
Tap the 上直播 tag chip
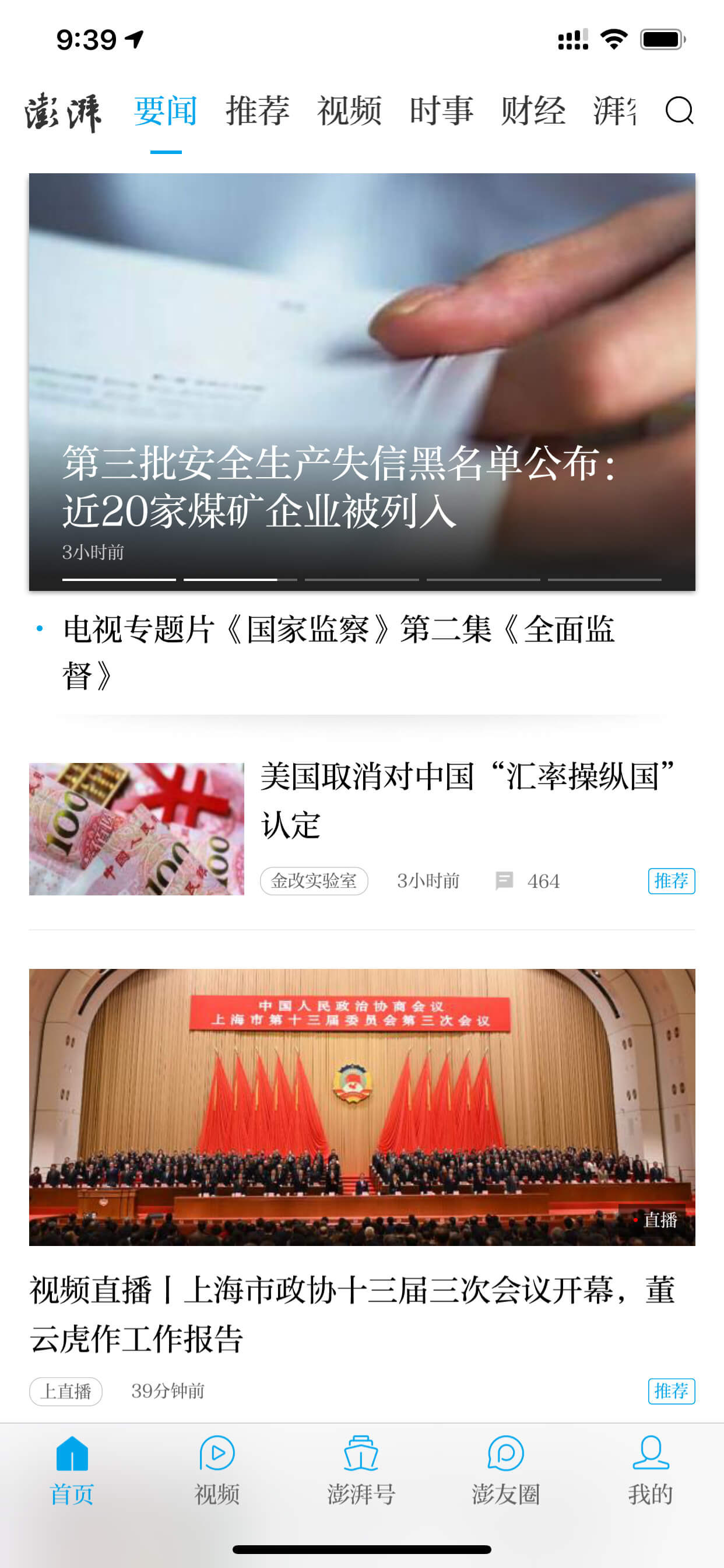[66, 1391]
